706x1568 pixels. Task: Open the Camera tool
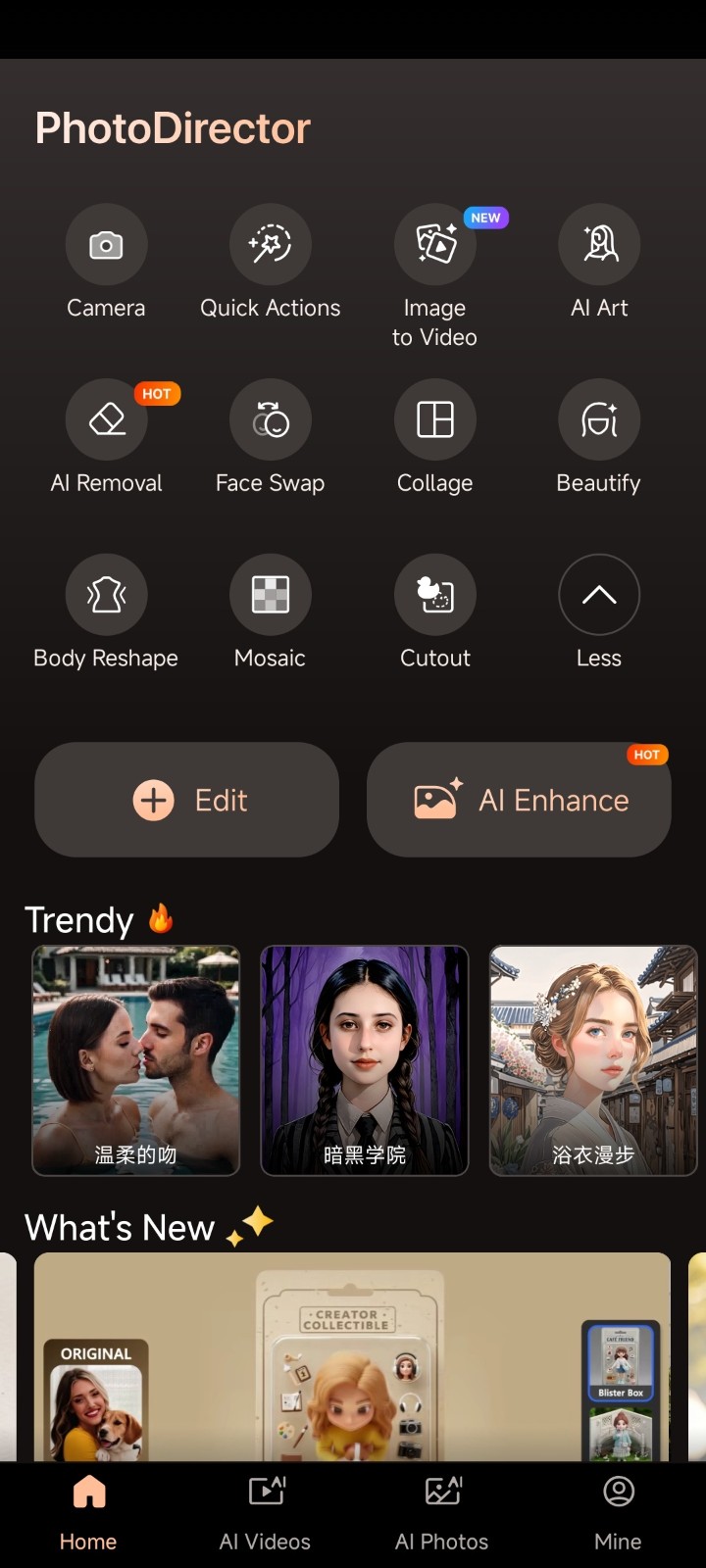click(x=106, y=245)
